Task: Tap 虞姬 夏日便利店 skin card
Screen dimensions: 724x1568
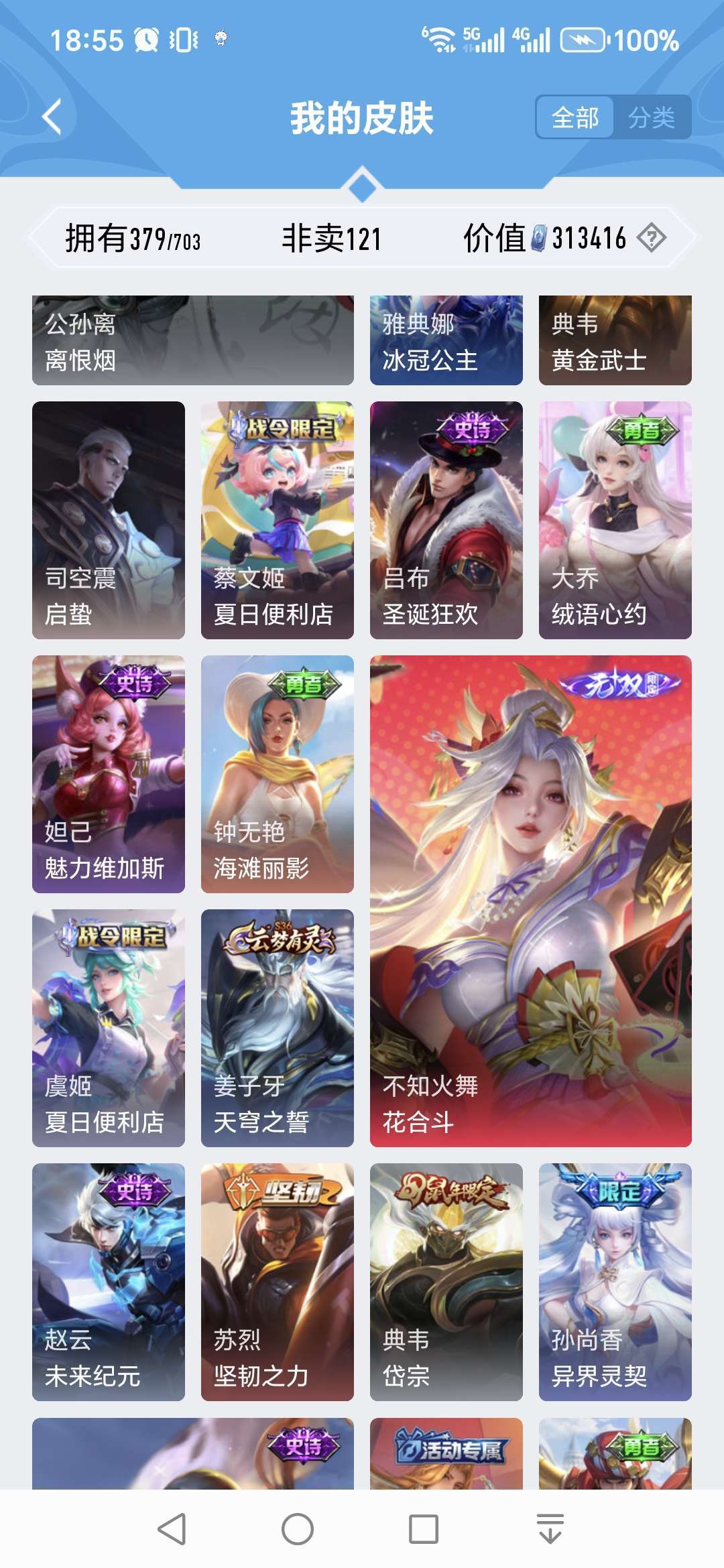Action: (x=109, y=1027)
